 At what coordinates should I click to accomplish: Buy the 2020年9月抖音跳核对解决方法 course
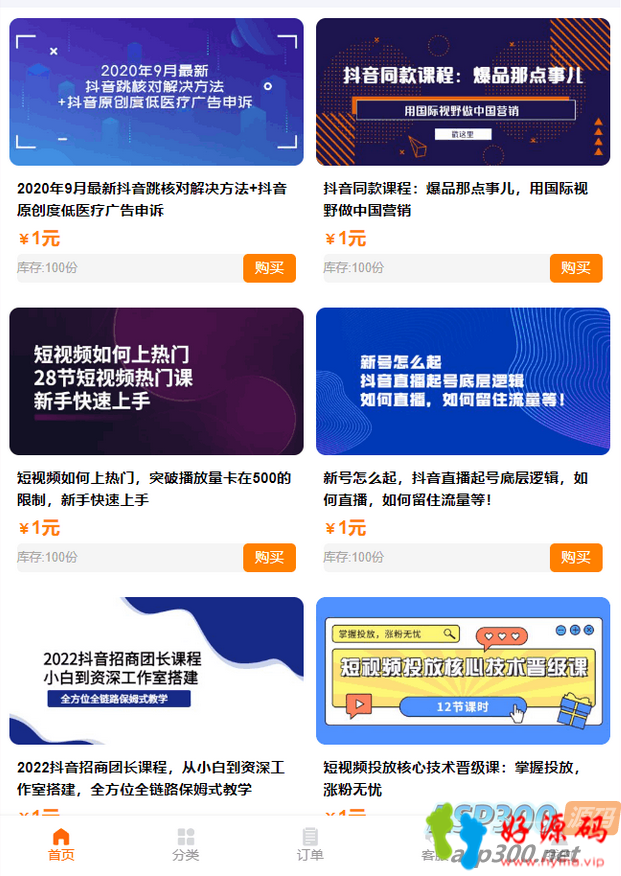(269, 268)
